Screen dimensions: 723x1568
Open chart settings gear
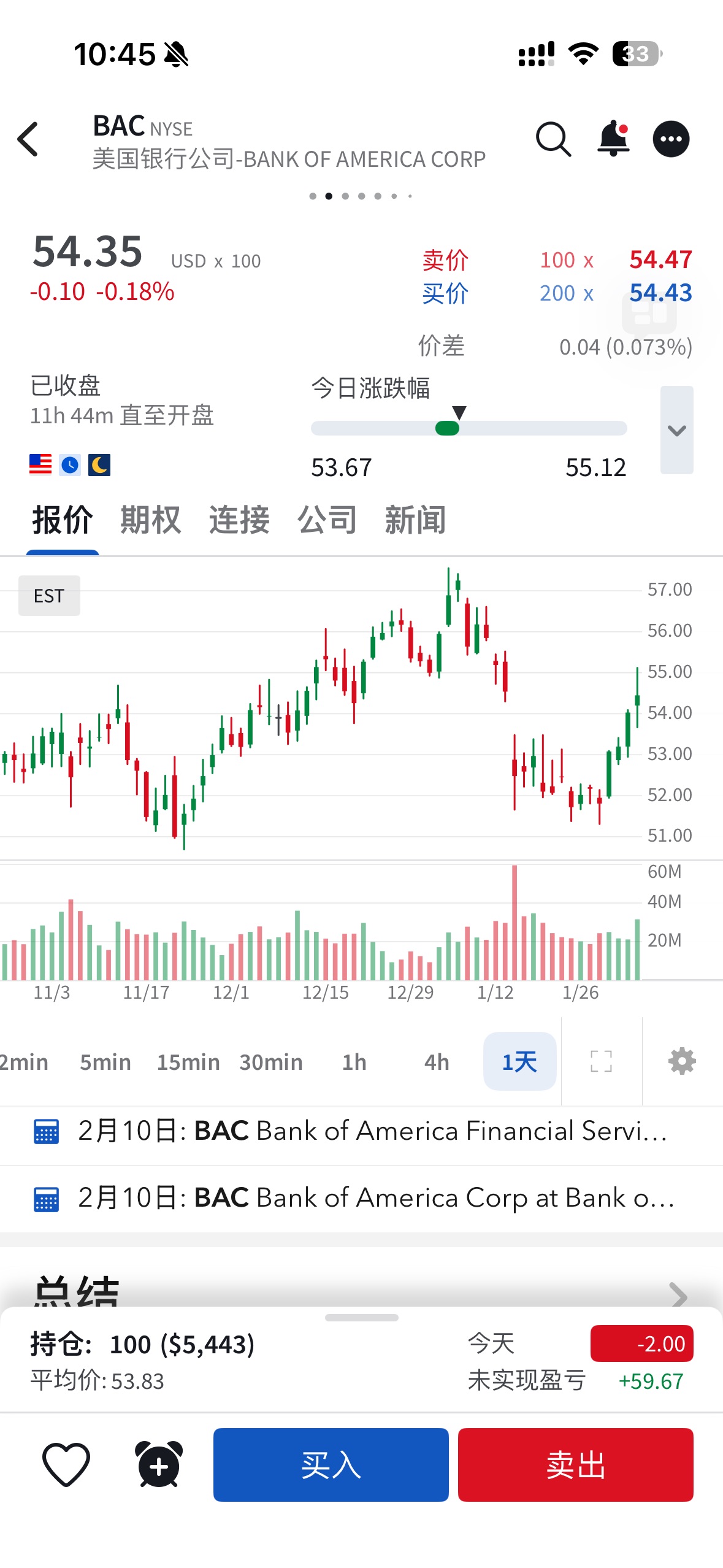682,1061
